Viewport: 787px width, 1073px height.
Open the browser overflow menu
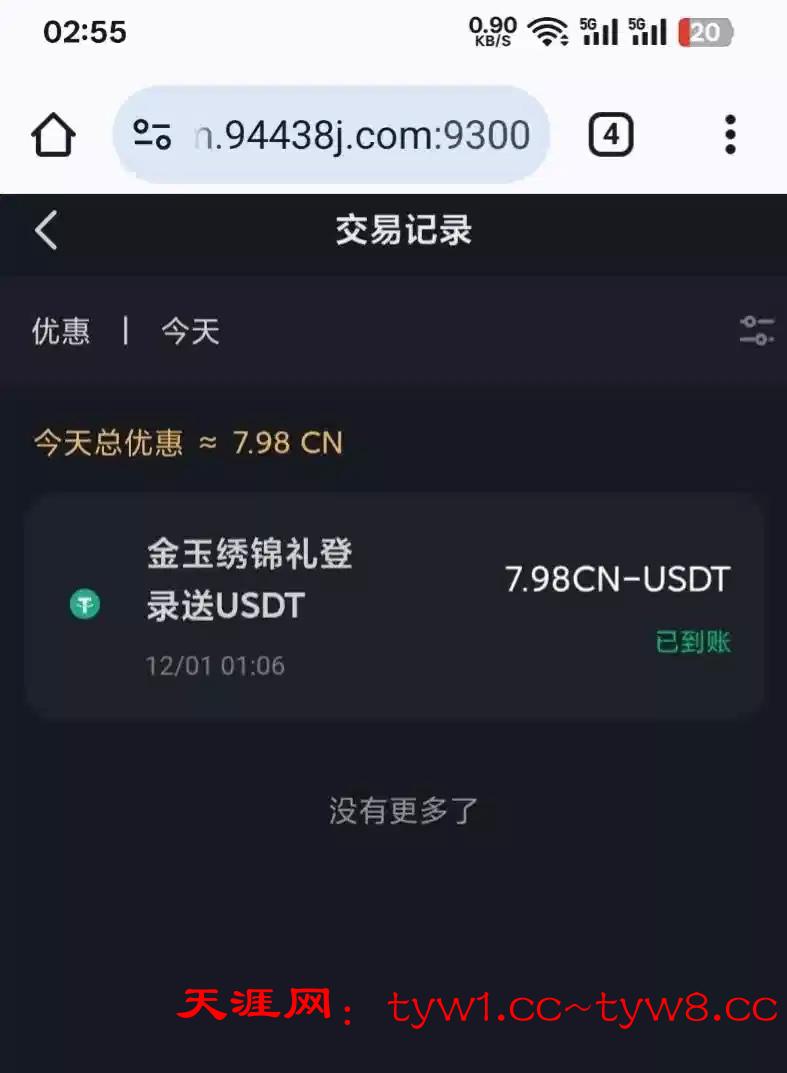730,135
